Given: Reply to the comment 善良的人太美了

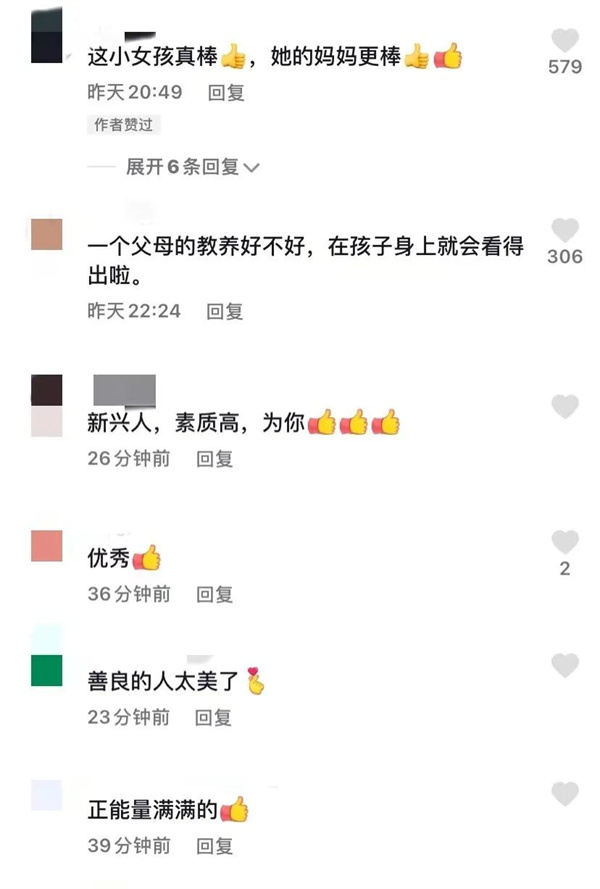Looking at the screenshot, I should [213, 717].
